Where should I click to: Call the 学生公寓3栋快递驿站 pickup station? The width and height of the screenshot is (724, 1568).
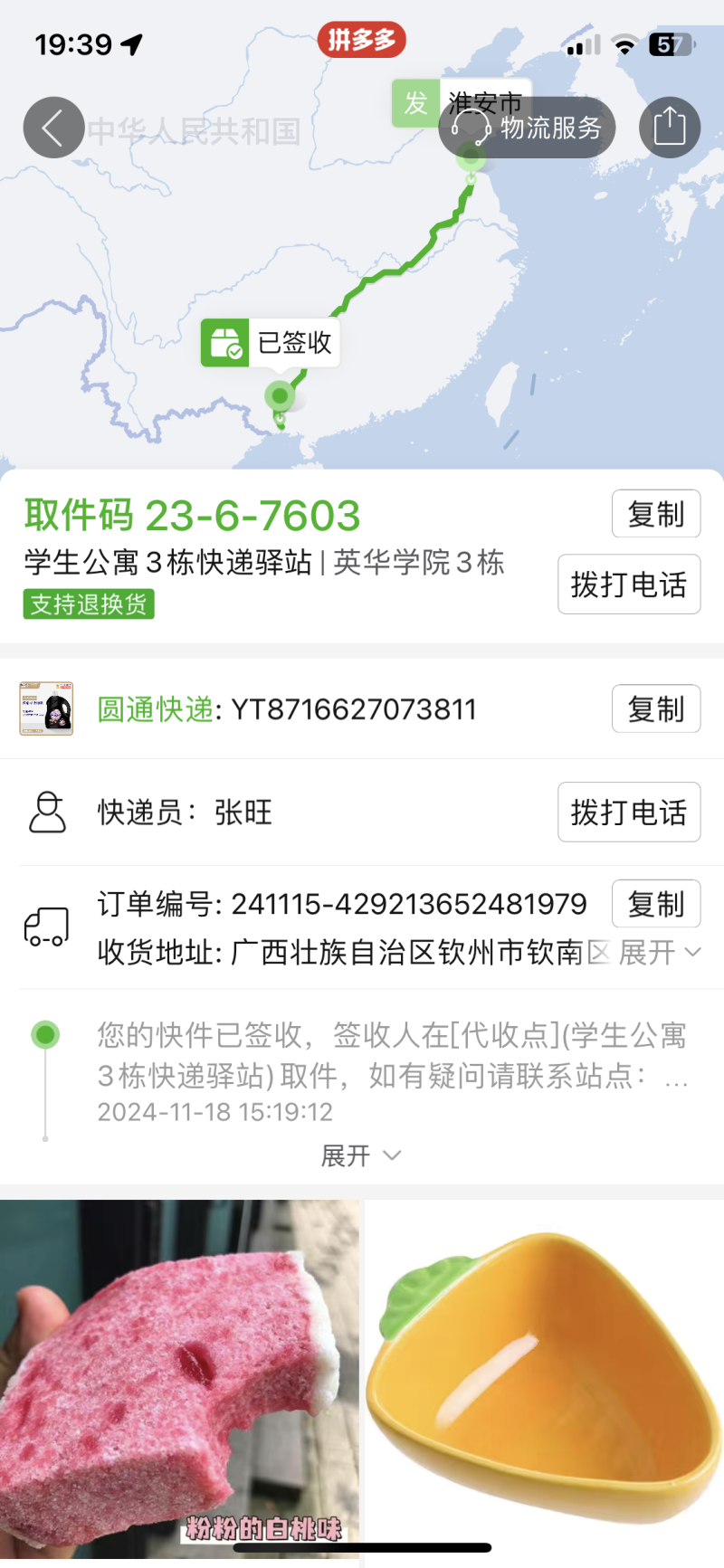[629, 584]
